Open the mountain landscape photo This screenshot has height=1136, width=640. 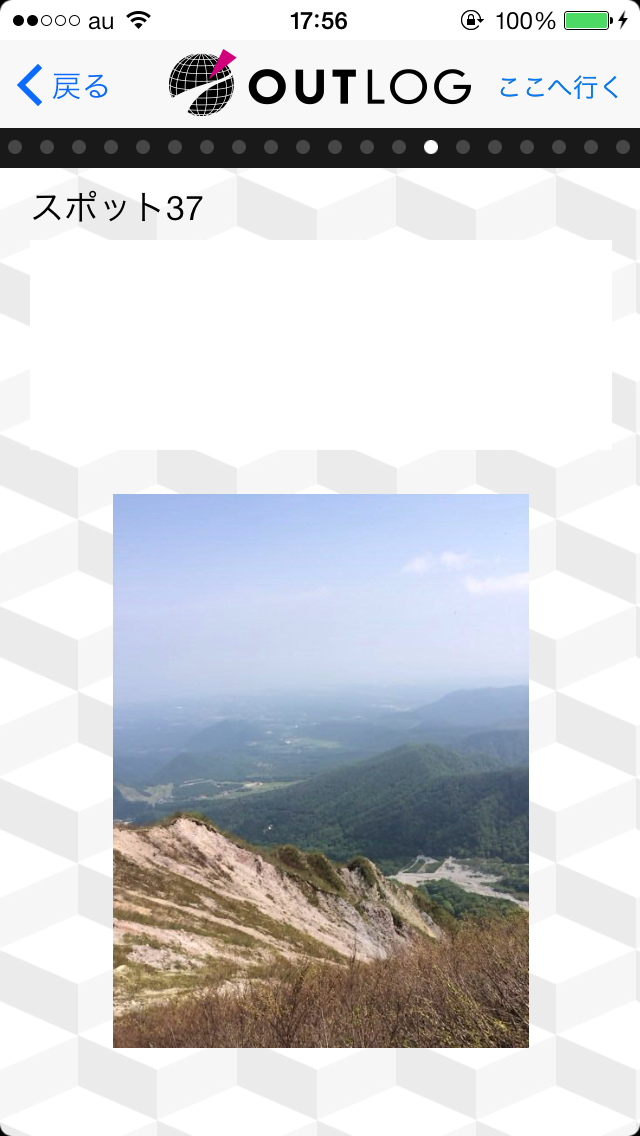[x=320, y=770]
